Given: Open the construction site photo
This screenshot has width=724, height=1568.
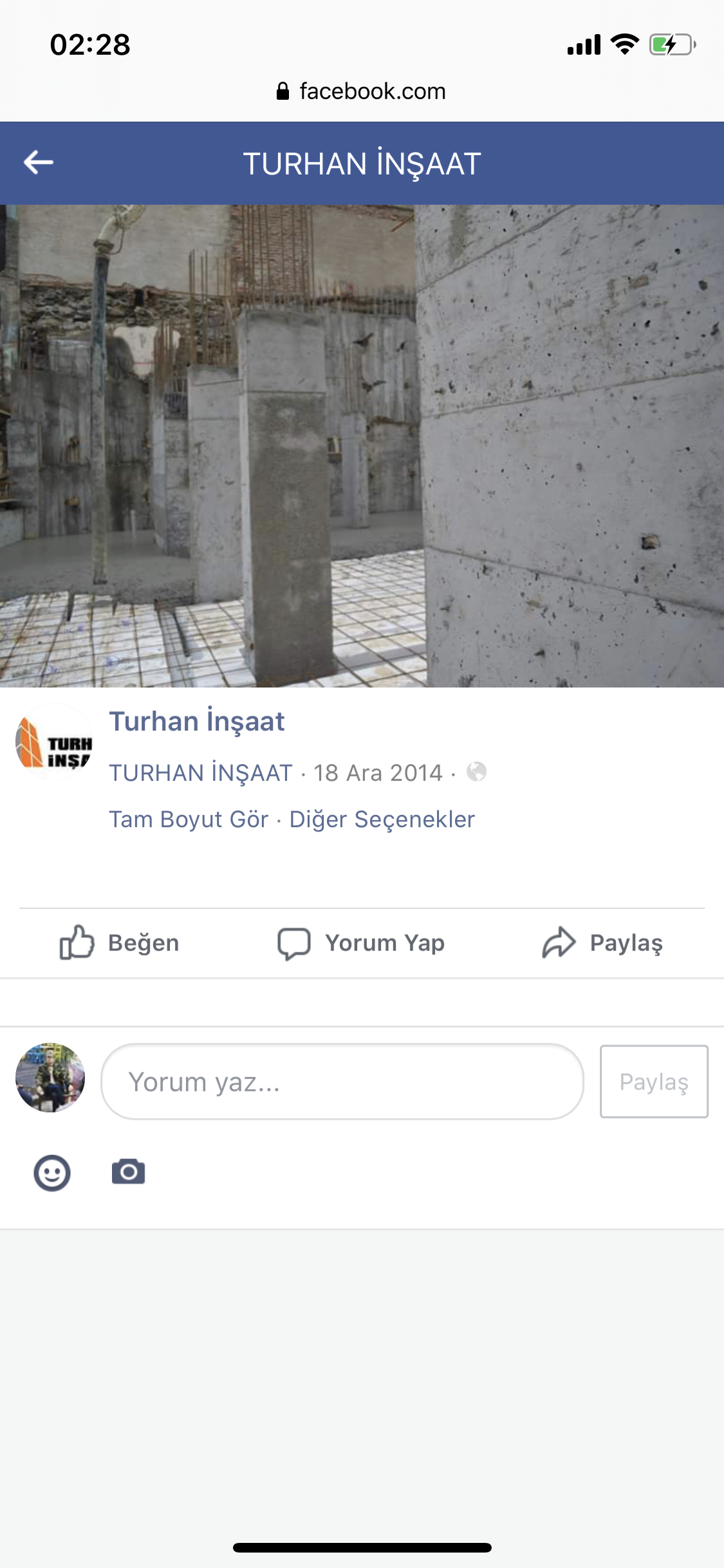Looking at the screenshot, I should pos(362,445).
